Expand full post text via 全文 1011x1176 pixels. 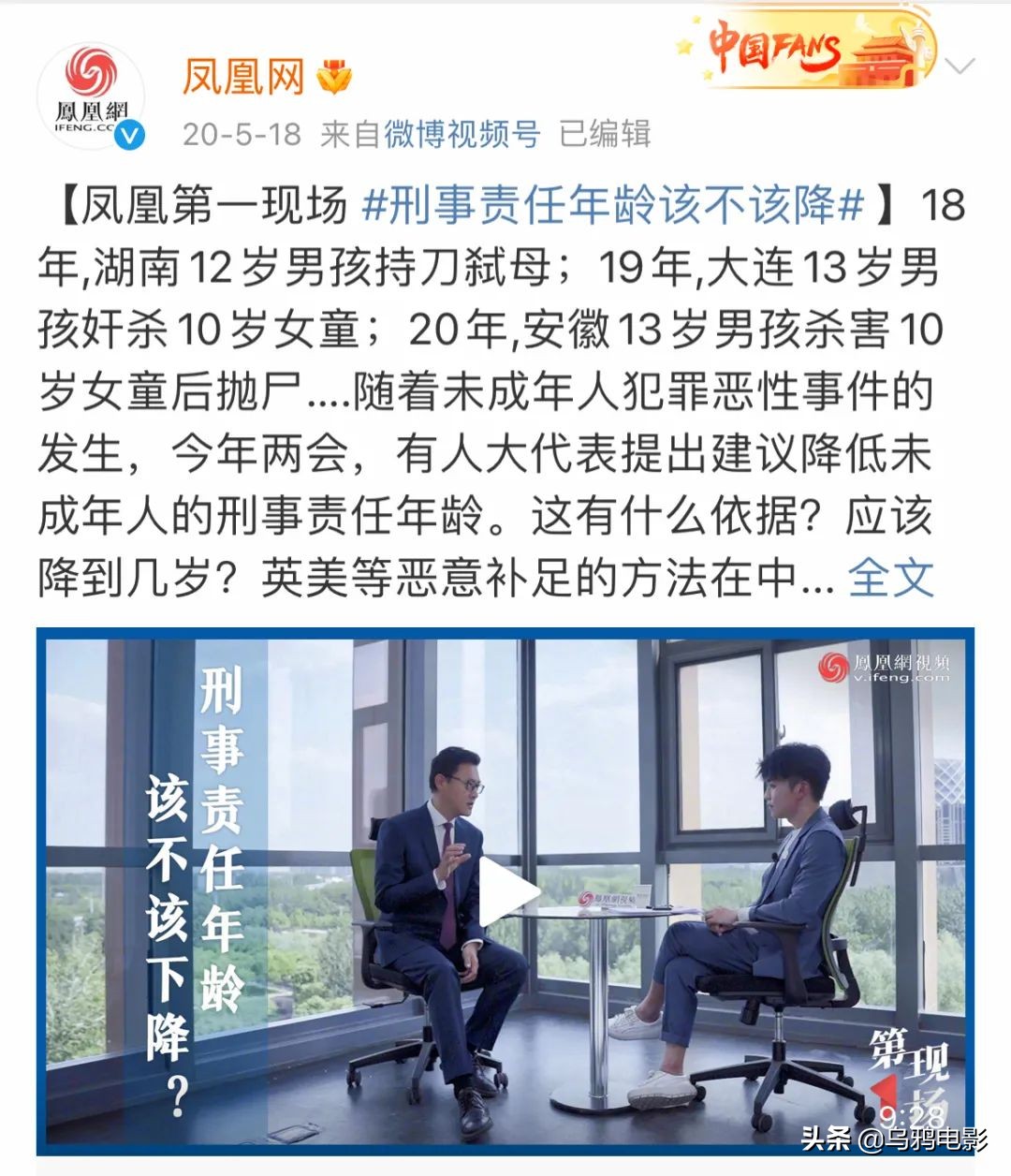point(890,578)
